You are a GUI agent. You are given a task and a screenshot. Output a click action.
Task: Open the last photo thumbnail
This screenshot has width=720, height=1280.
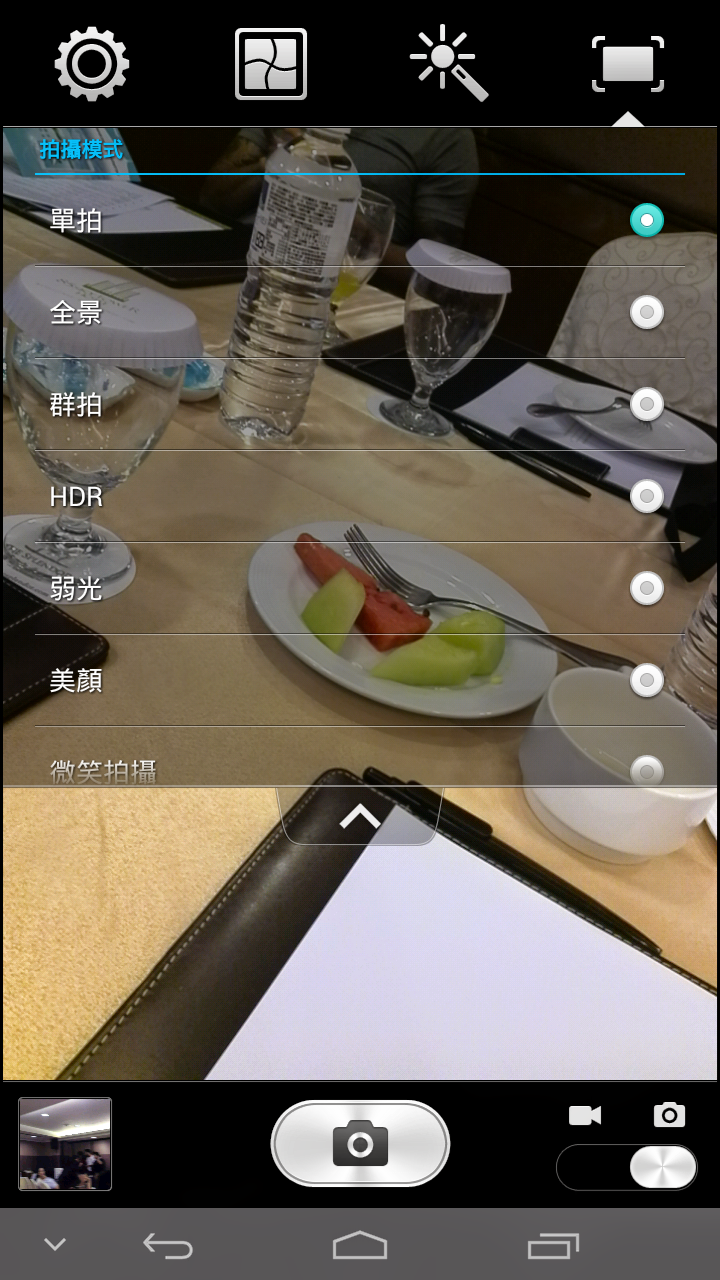(65, 1144)
